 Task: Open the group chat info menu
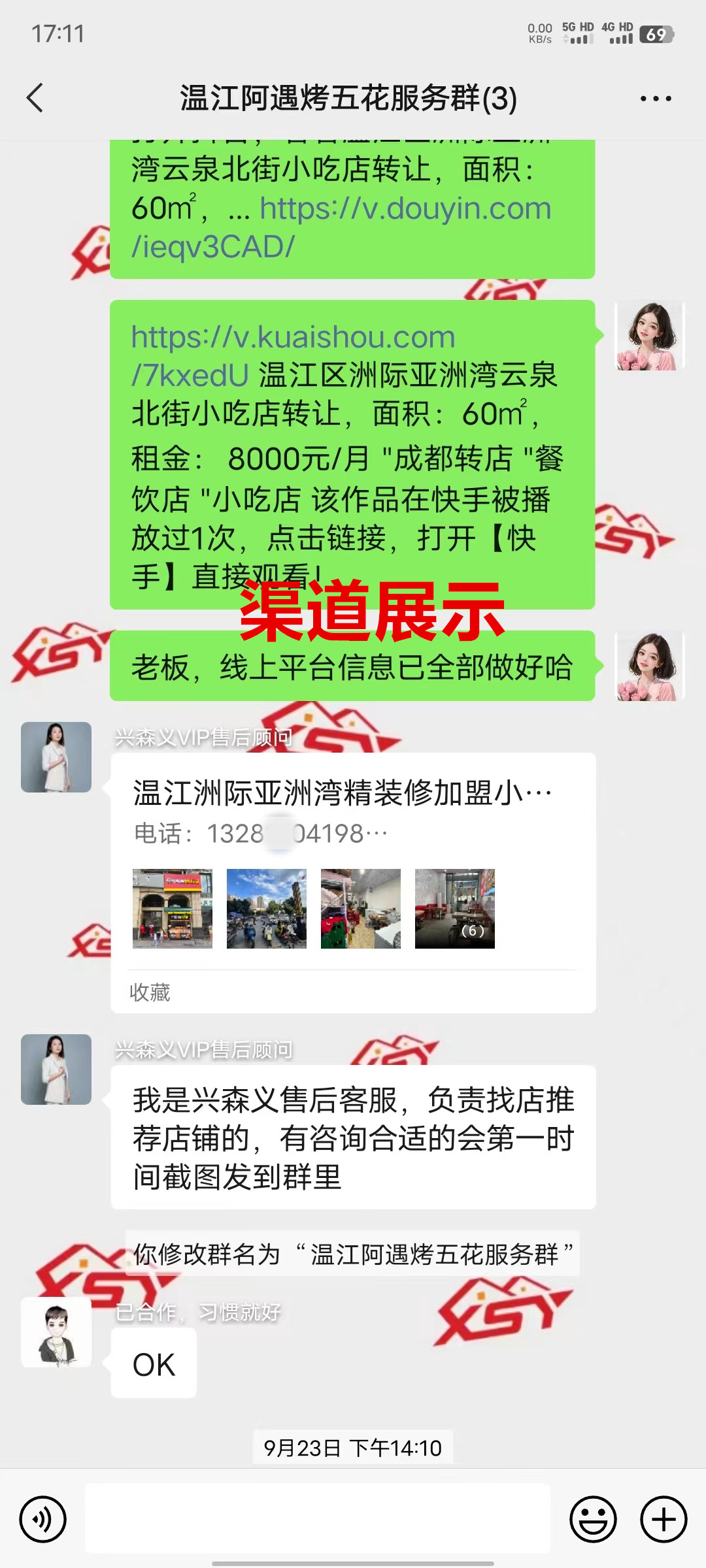[x=655, y=99]
